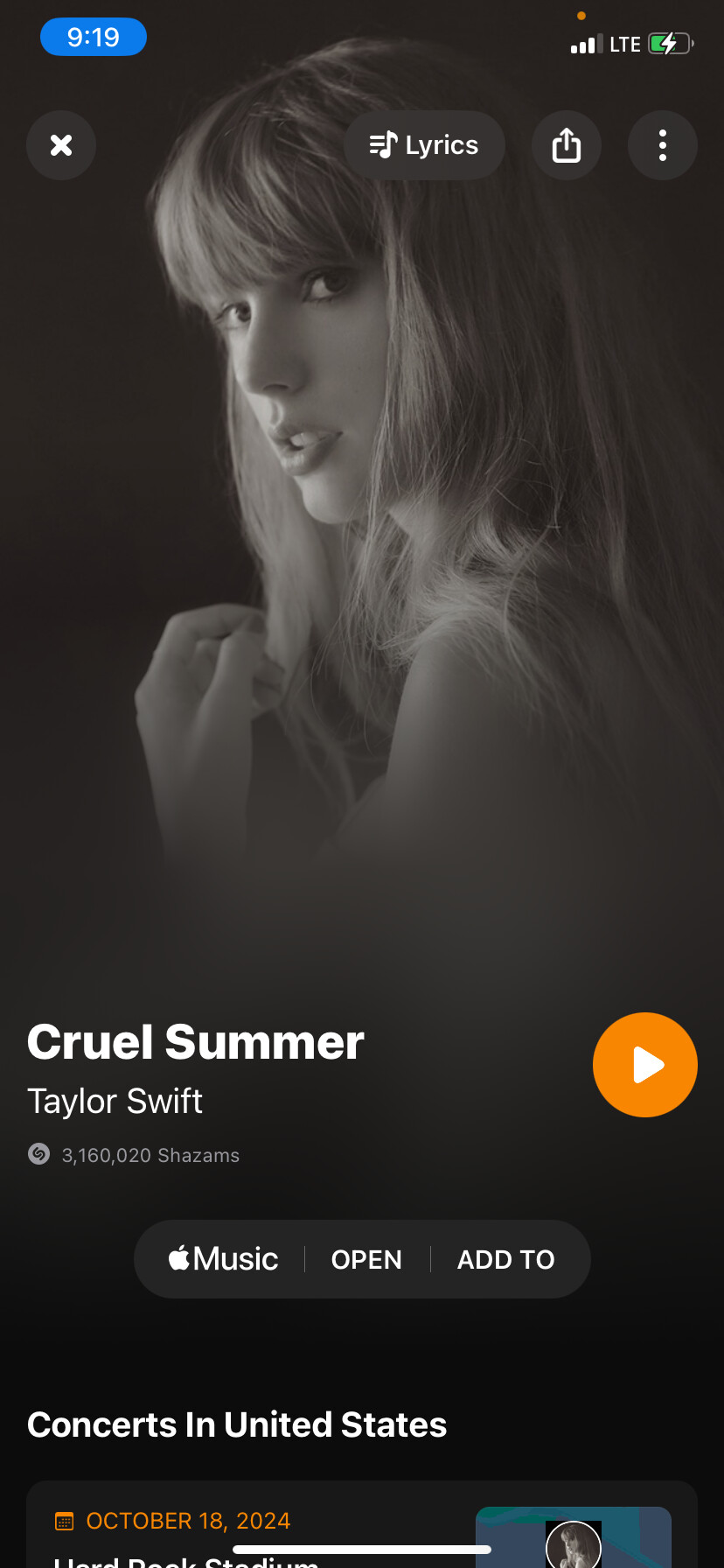Close the Cruel Summer song page
Viewport: 724px width, 1568px height.
pyautogui.click(x=61, y=145)
